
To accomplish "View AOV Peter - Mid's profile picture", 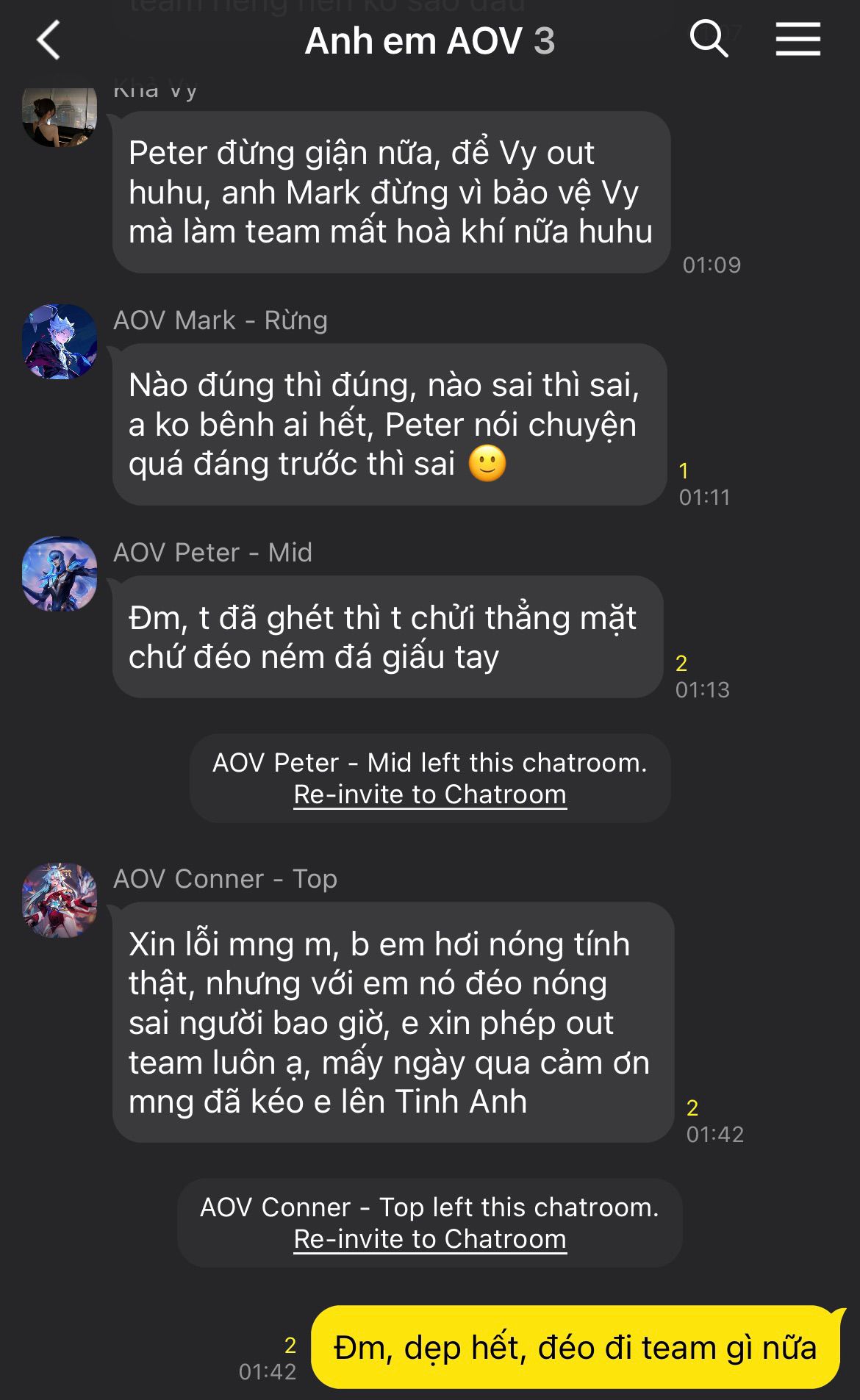I will point(60,574).
